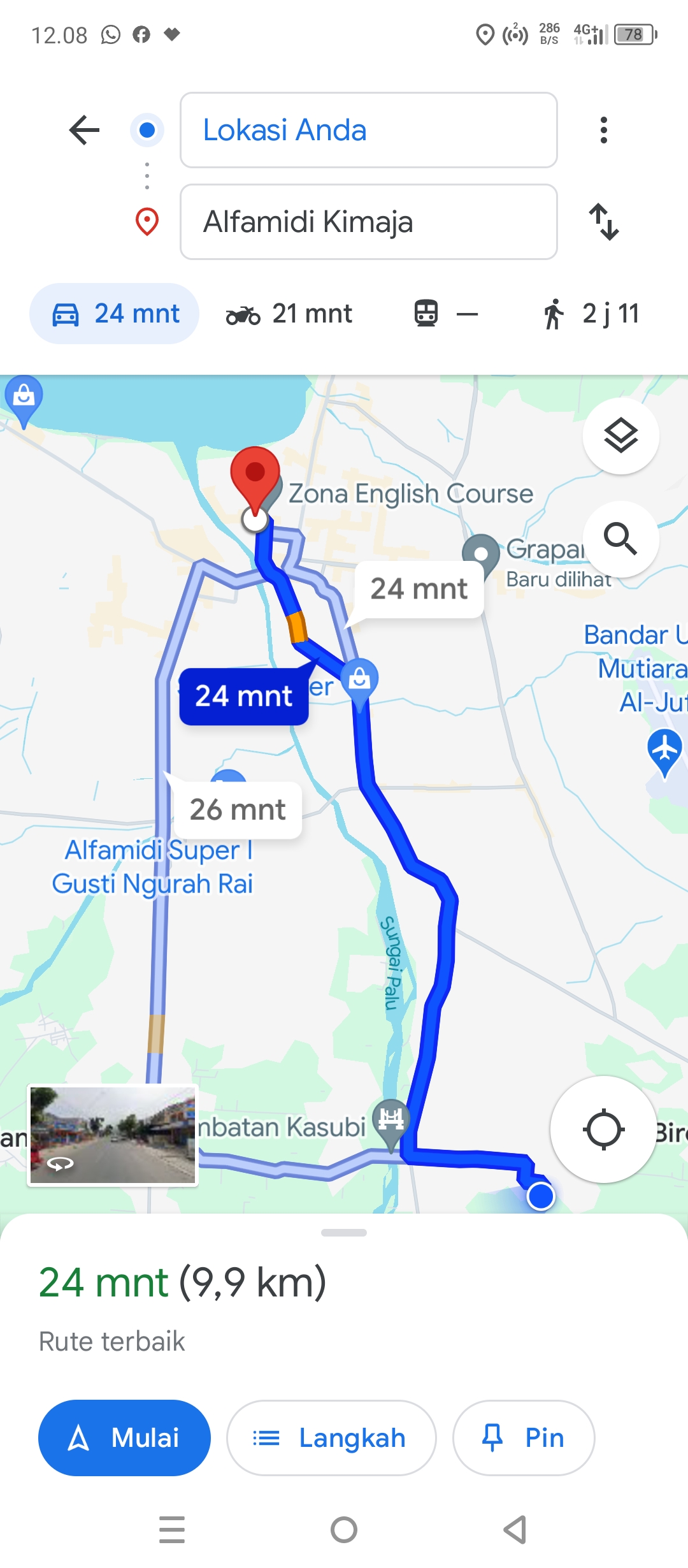Screen dimensions: 688x1568
Task: View route steps via Langkah
Action: click(x=331, y=1438)
